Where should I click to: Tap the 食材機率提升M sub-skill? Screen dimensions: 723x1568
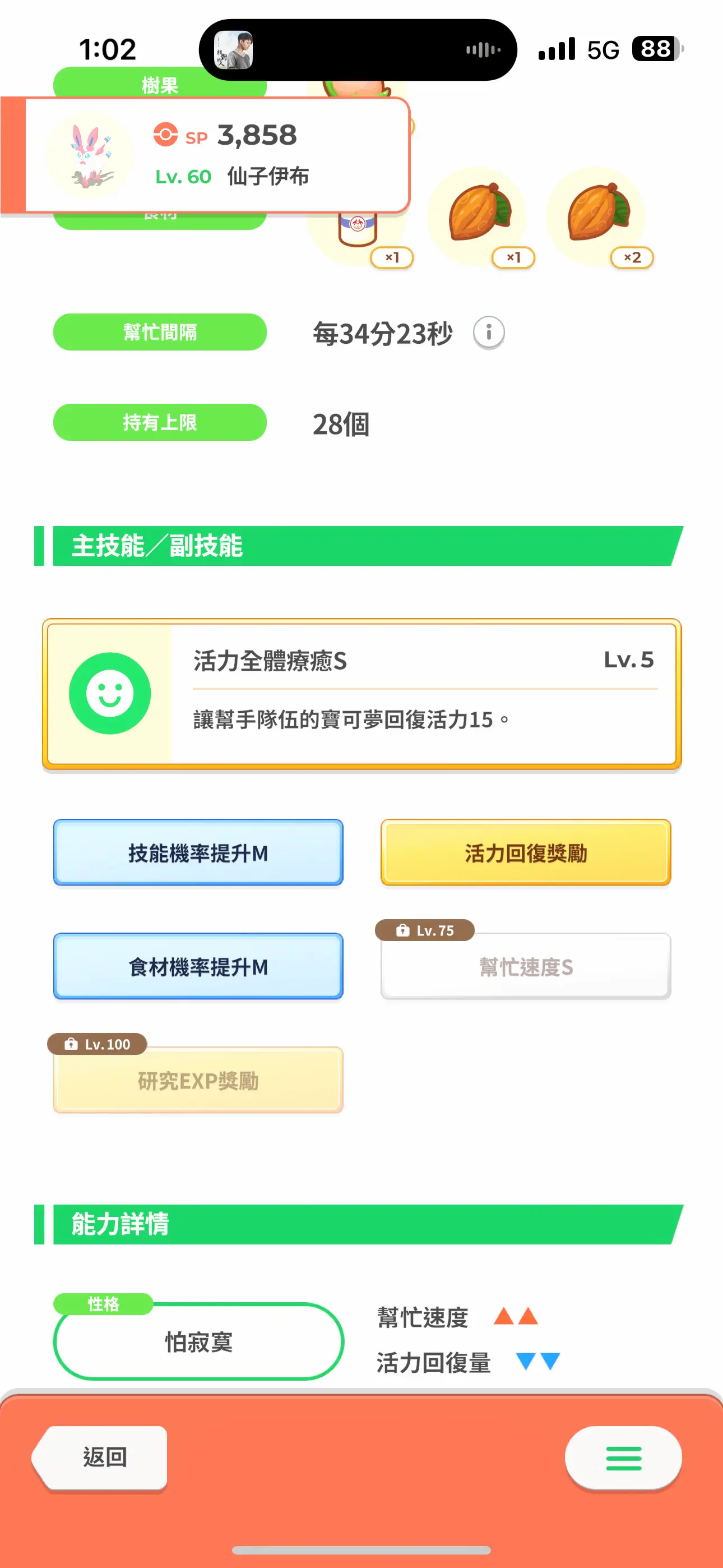(198, 967)
